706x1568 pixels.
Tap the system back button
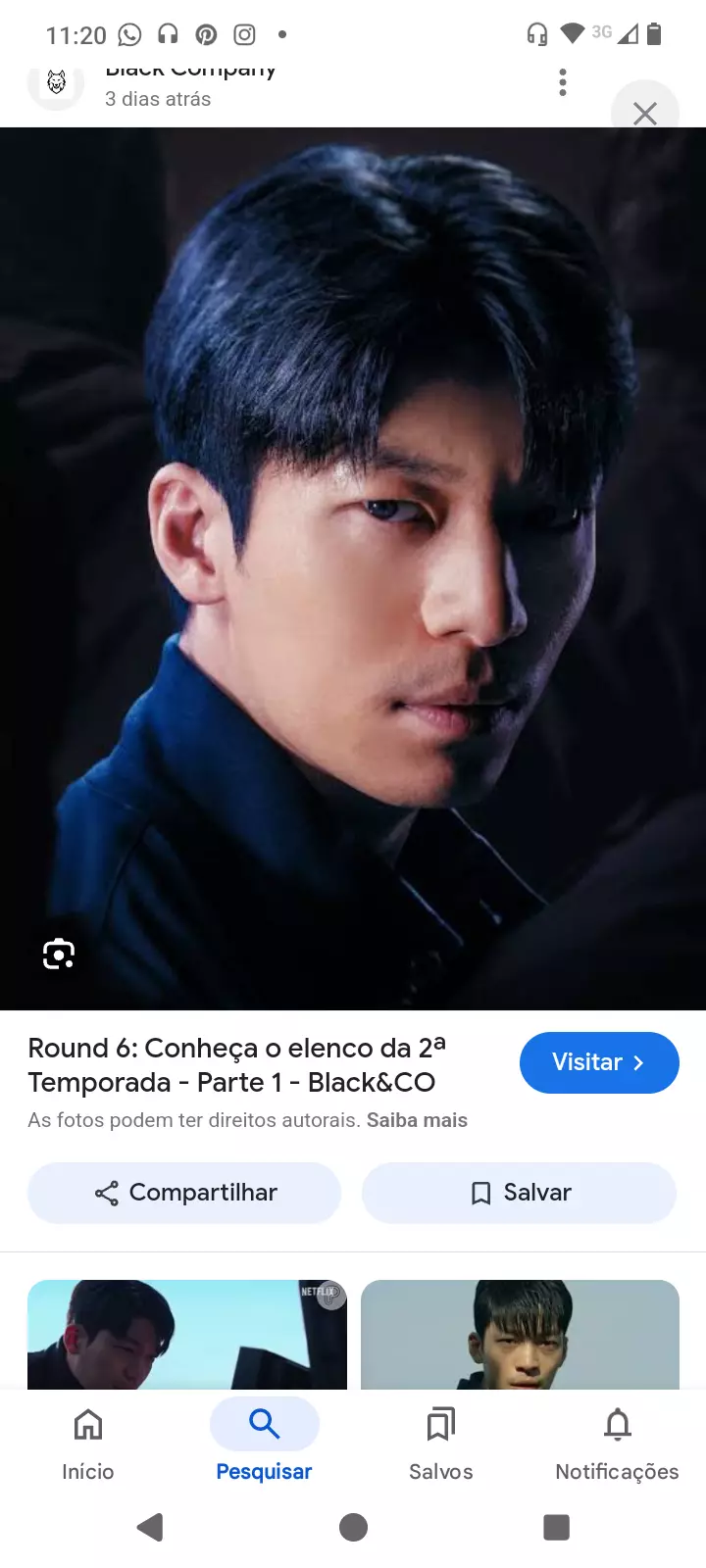point(150,1527)
